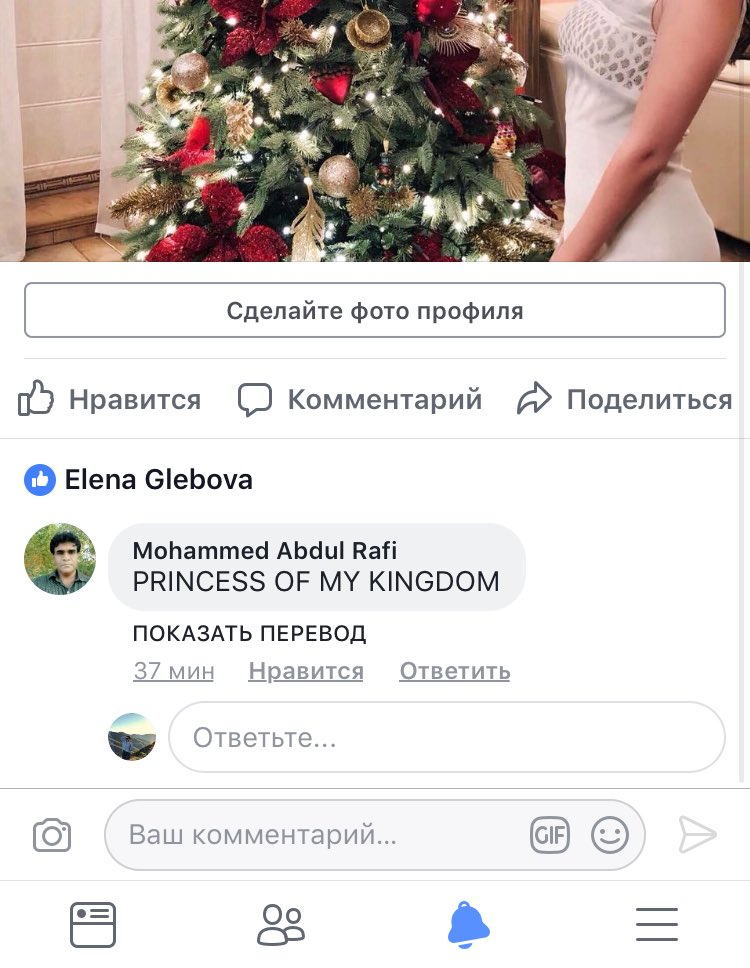The image size is (750, 968).
Task: Like the post with Нравится button
Action: [110, 400]
